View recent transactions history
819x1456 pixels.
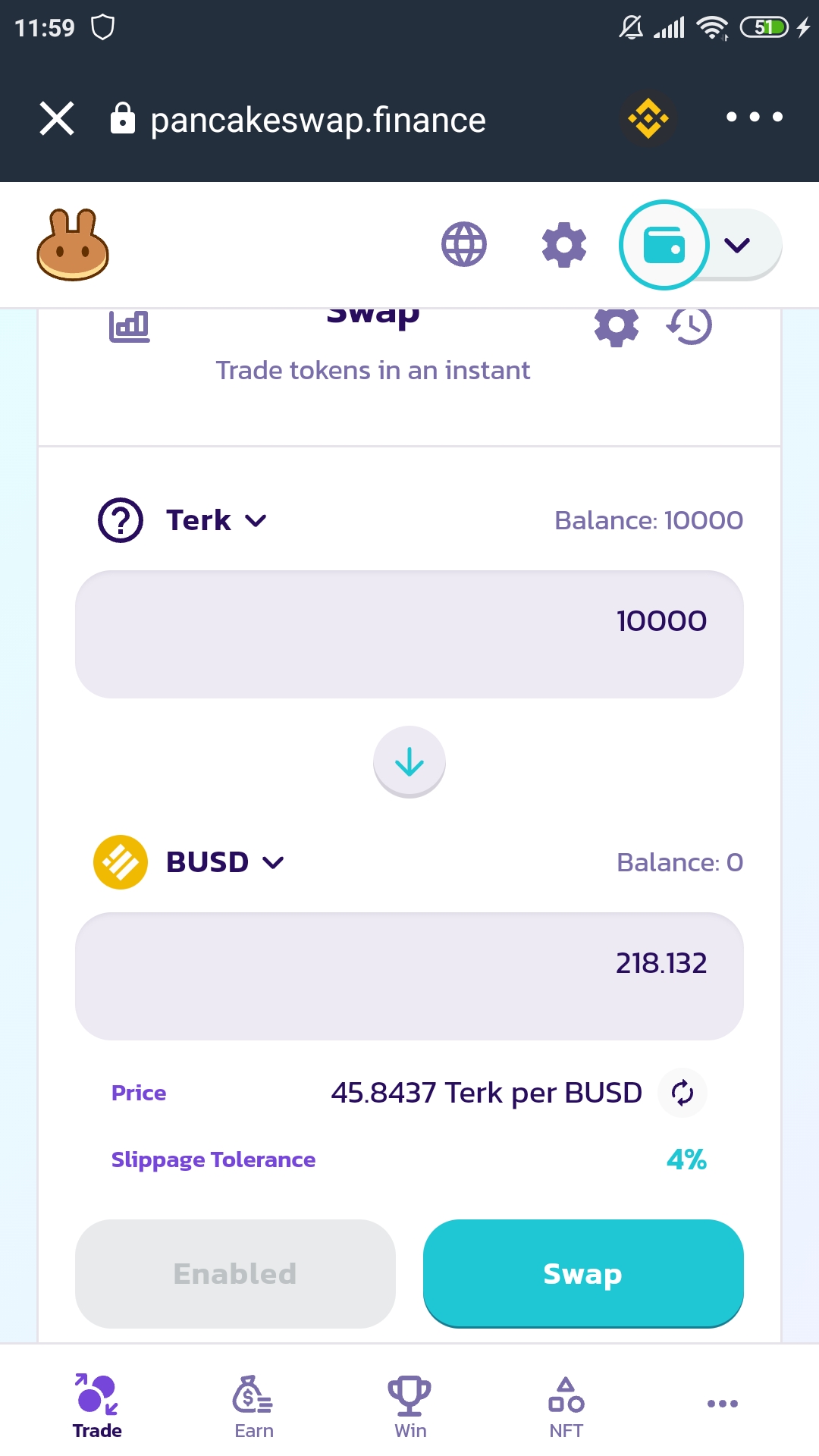[689, 326]
